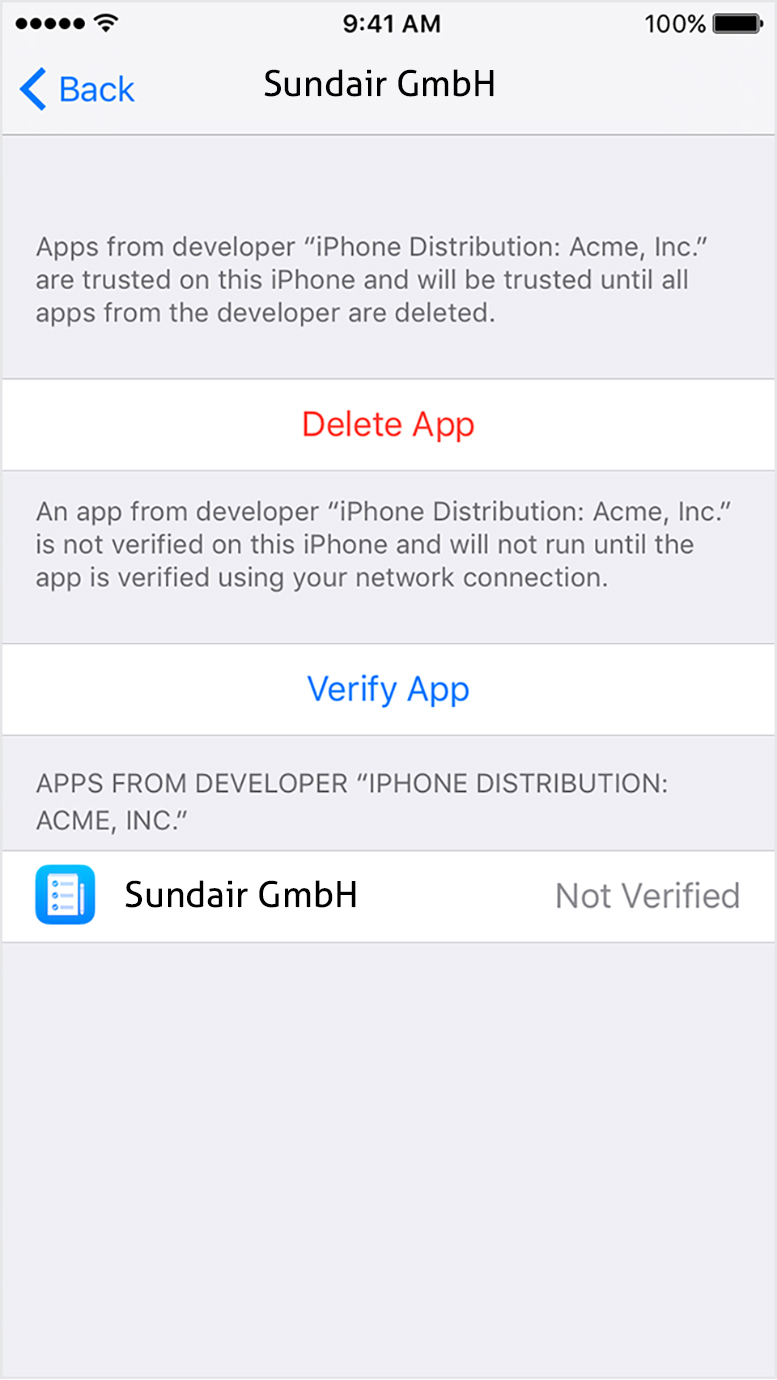The width and height of the screenshot is (777, 1380).
Task: Go back to the previous screen
Action: tap(77, 89)
